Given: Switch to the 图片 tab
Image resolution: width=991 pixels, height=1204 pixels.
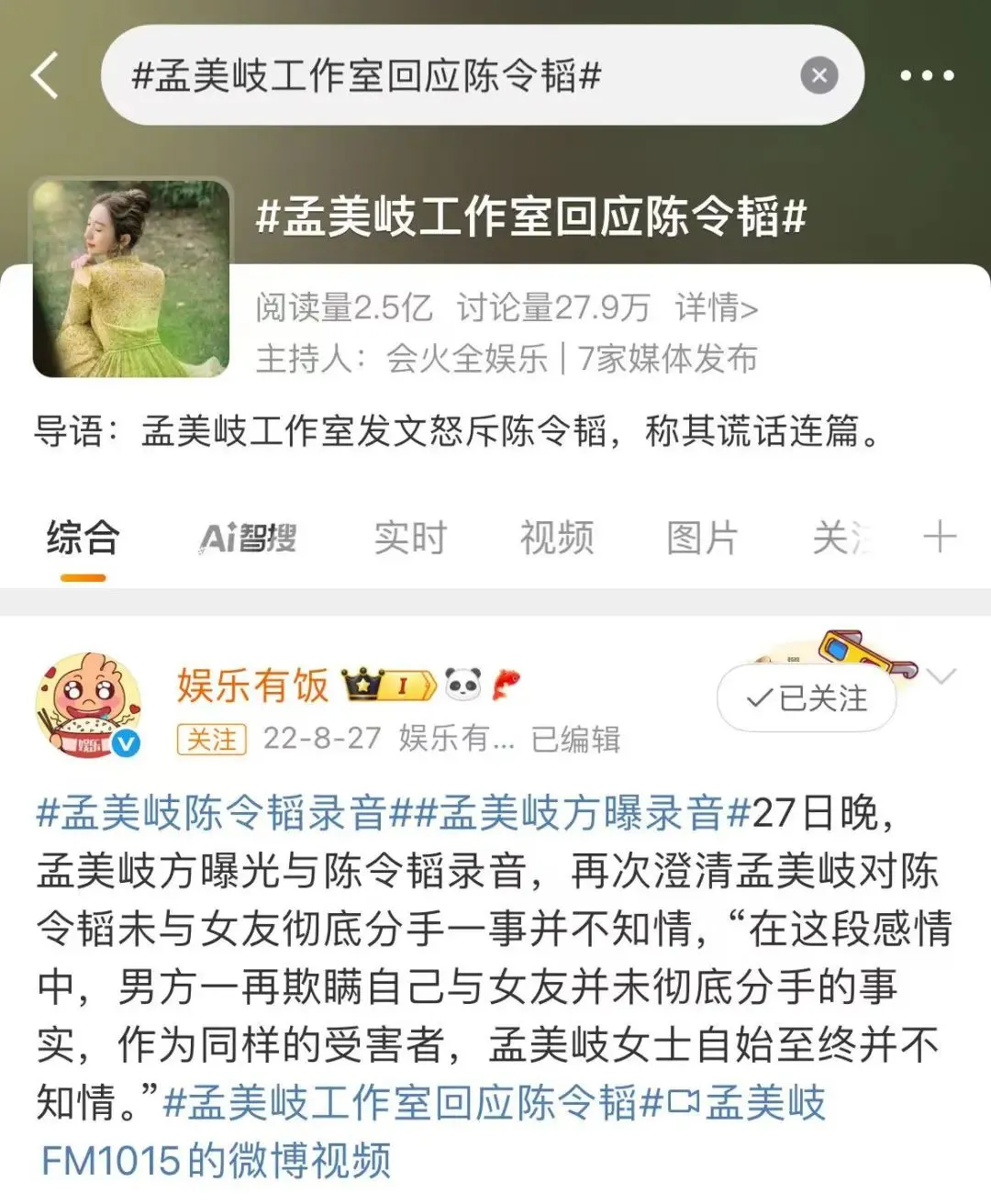Looking at the screenshot, I should (x=702, y=538).
